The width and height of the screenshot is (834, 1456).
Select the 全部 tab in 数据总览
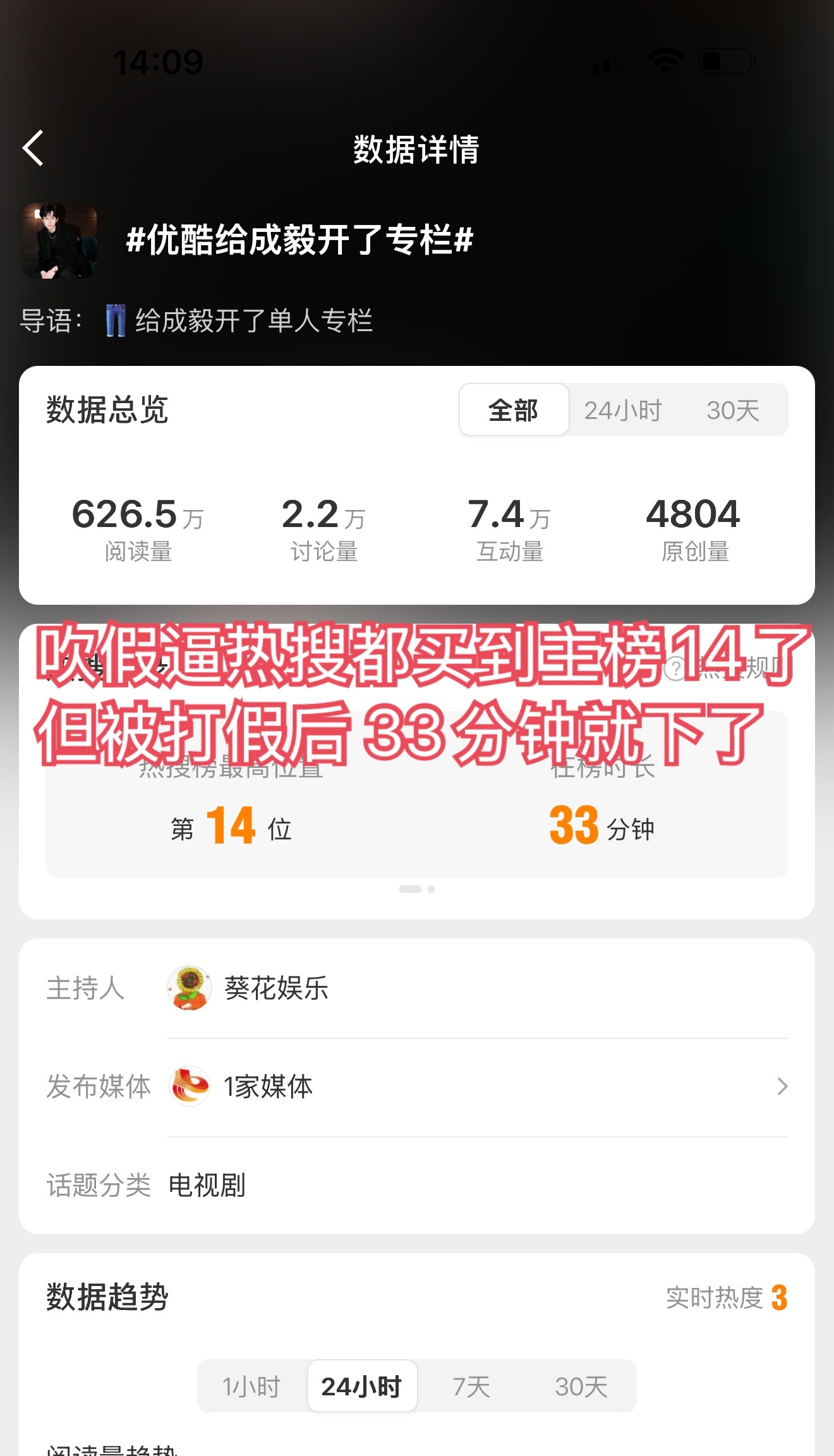tap(512, 410)
